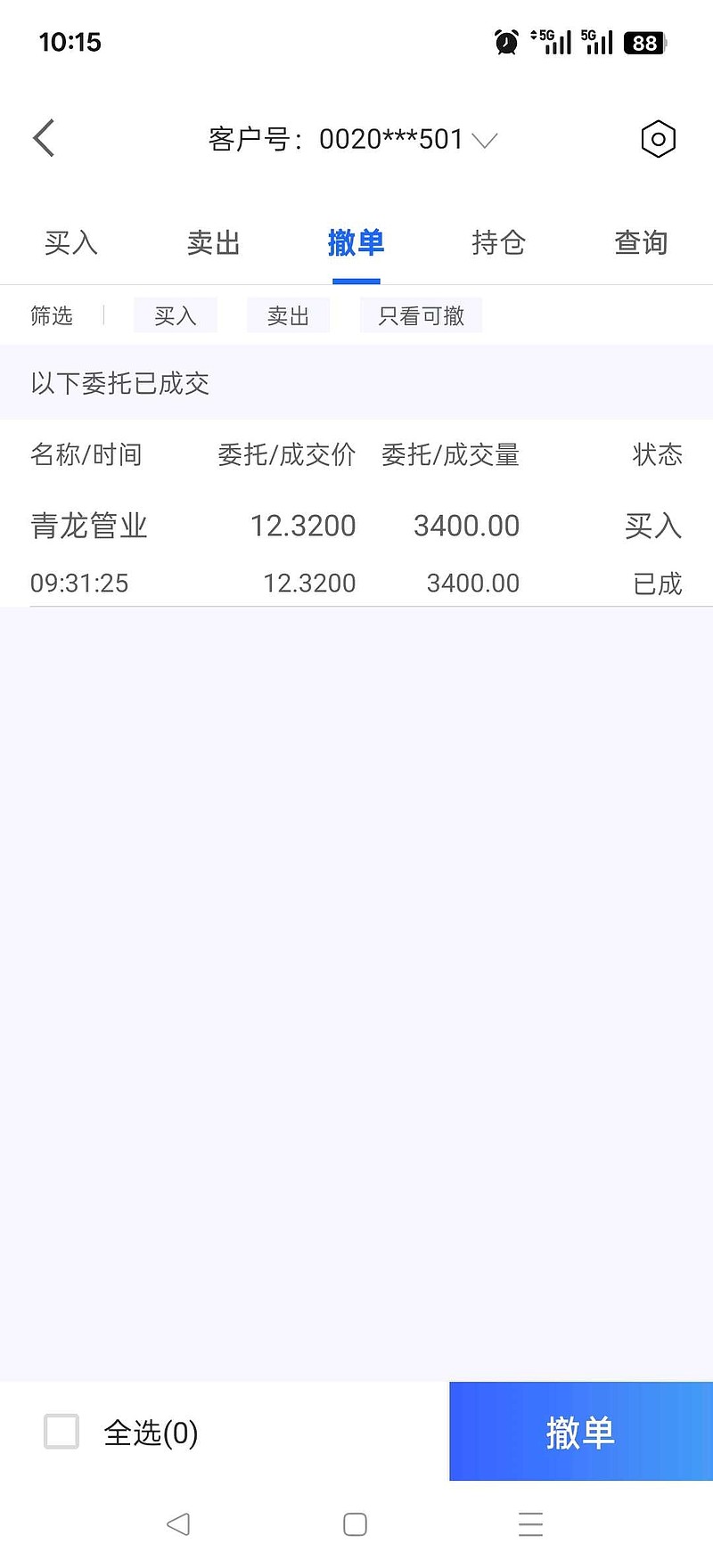This screenshot has width=713, height=1568.
Task: Tap the Android recent apps button
Action: tap(531, 1524)
